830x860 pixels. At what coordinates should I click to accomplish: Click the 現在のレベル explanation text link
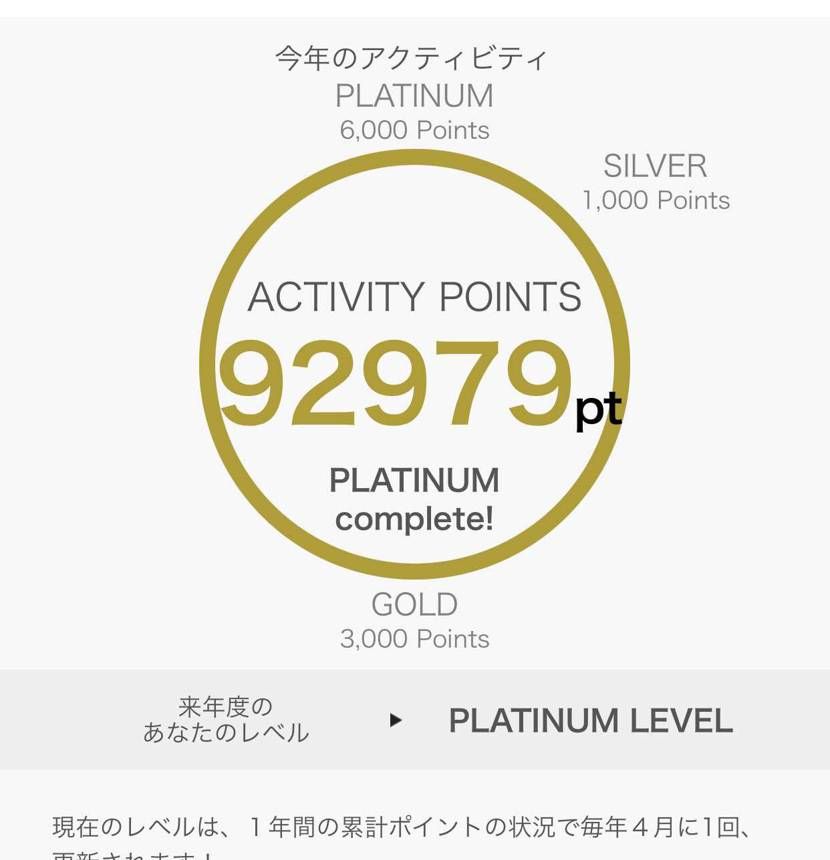point(413,824)
